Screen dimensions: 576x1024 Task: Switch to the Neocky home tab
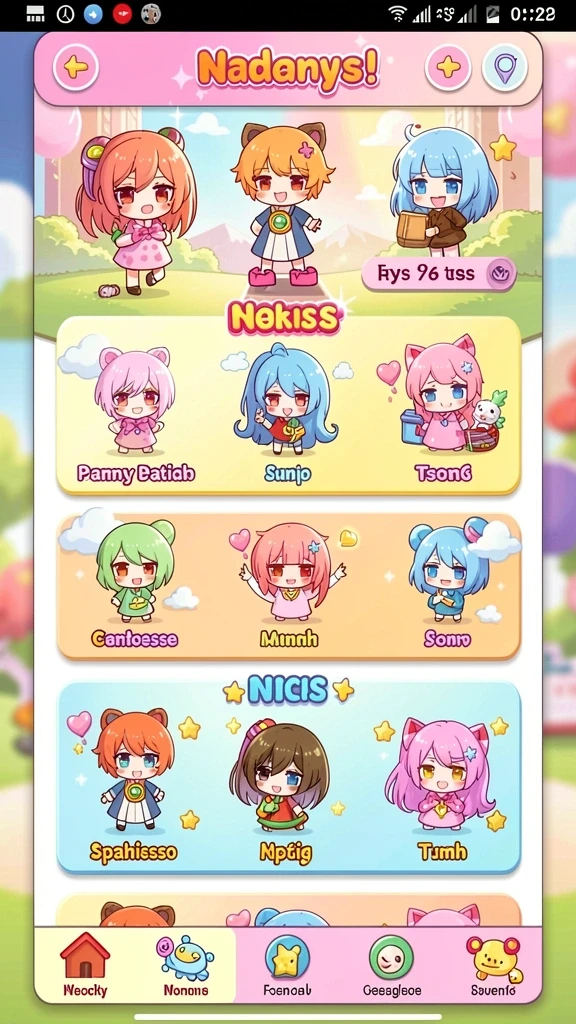[x=85, y=965]
